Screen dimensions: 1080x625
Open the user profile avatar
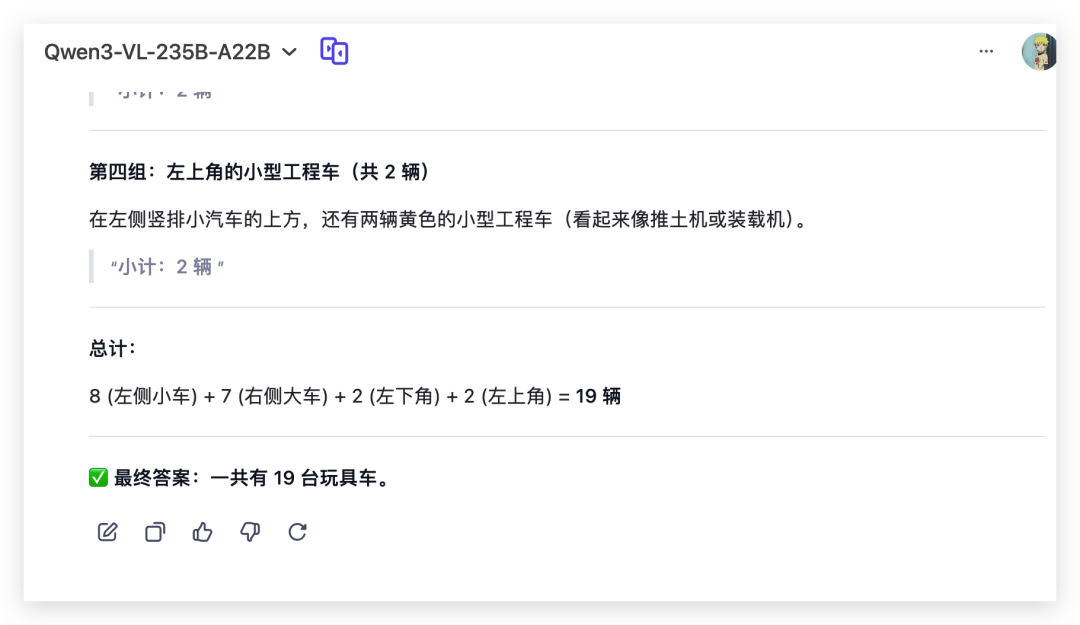pos(1038,51)
